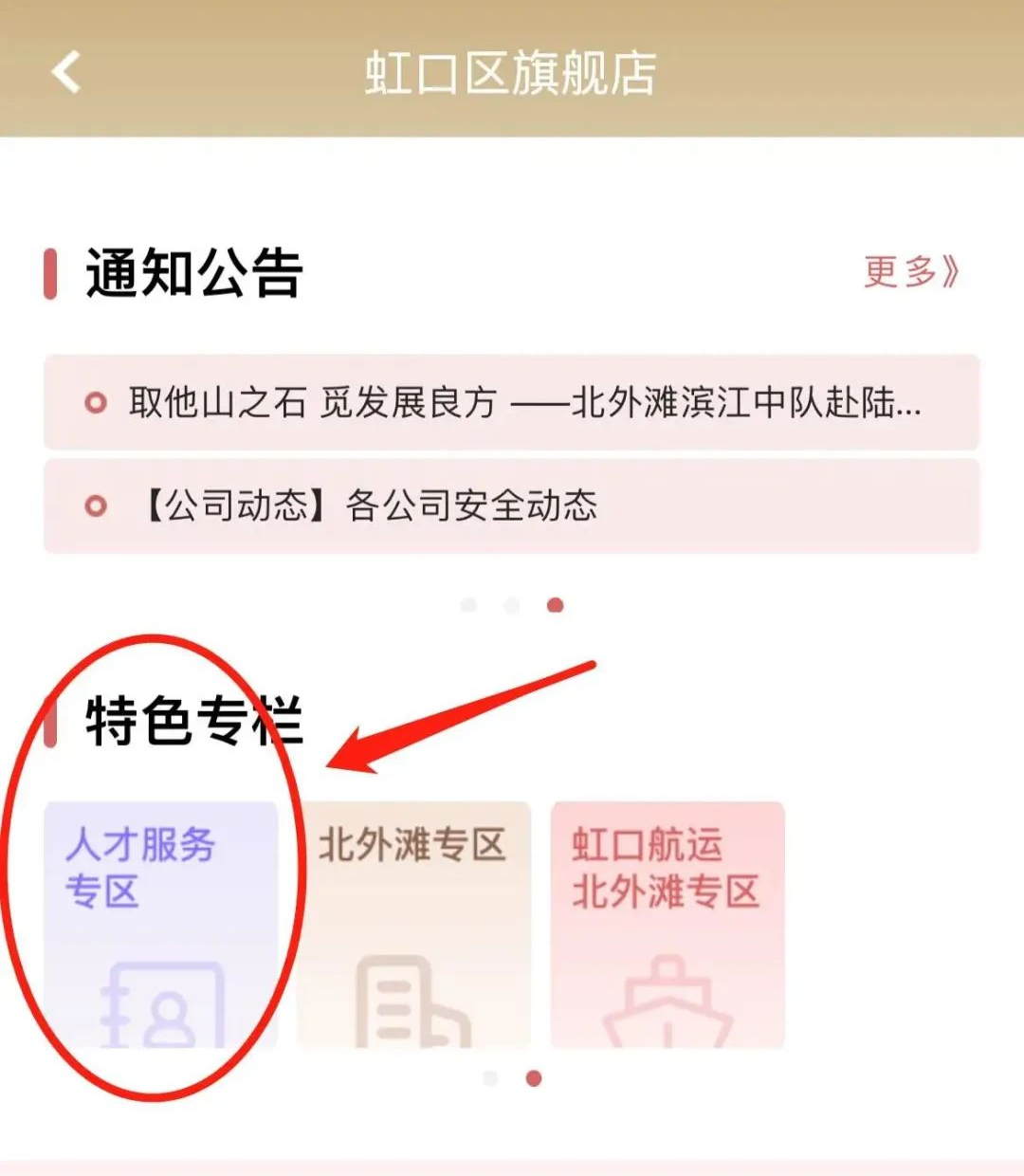The image size is (1024, 1176).
Task: Open the 虹口航运北外滩专区 card
Action: tap(667, 925)
